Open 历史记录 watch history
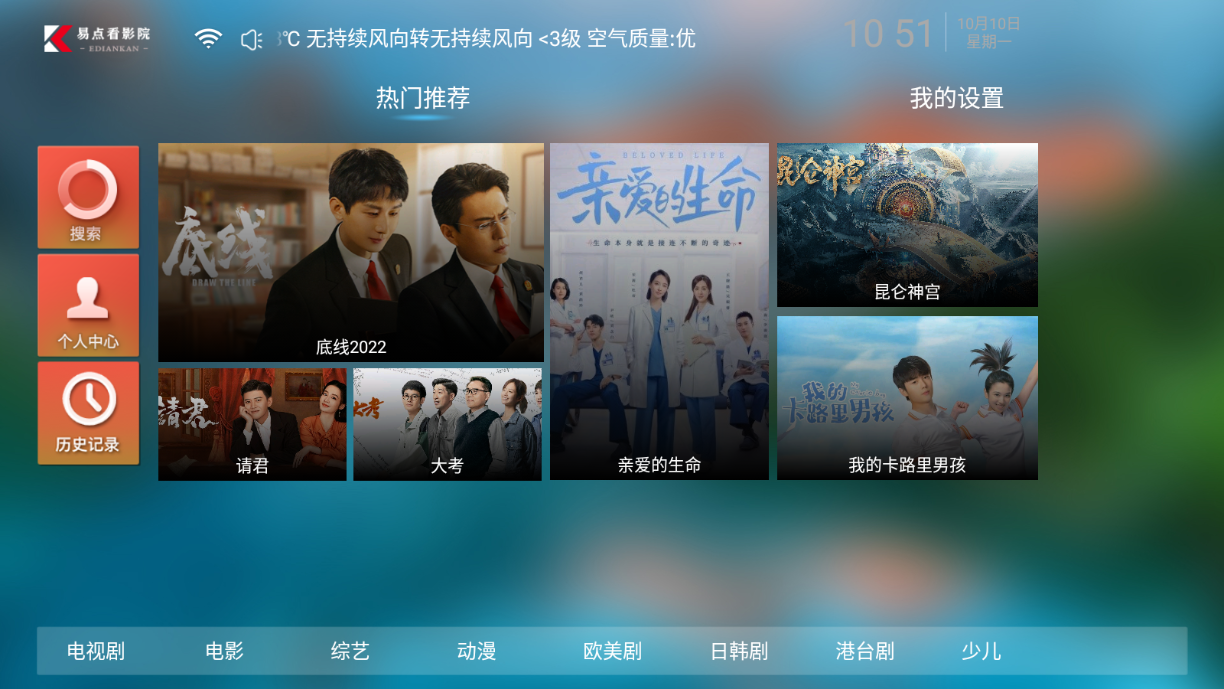Viewport: 1224px width, 689px height. click(88, 412)
